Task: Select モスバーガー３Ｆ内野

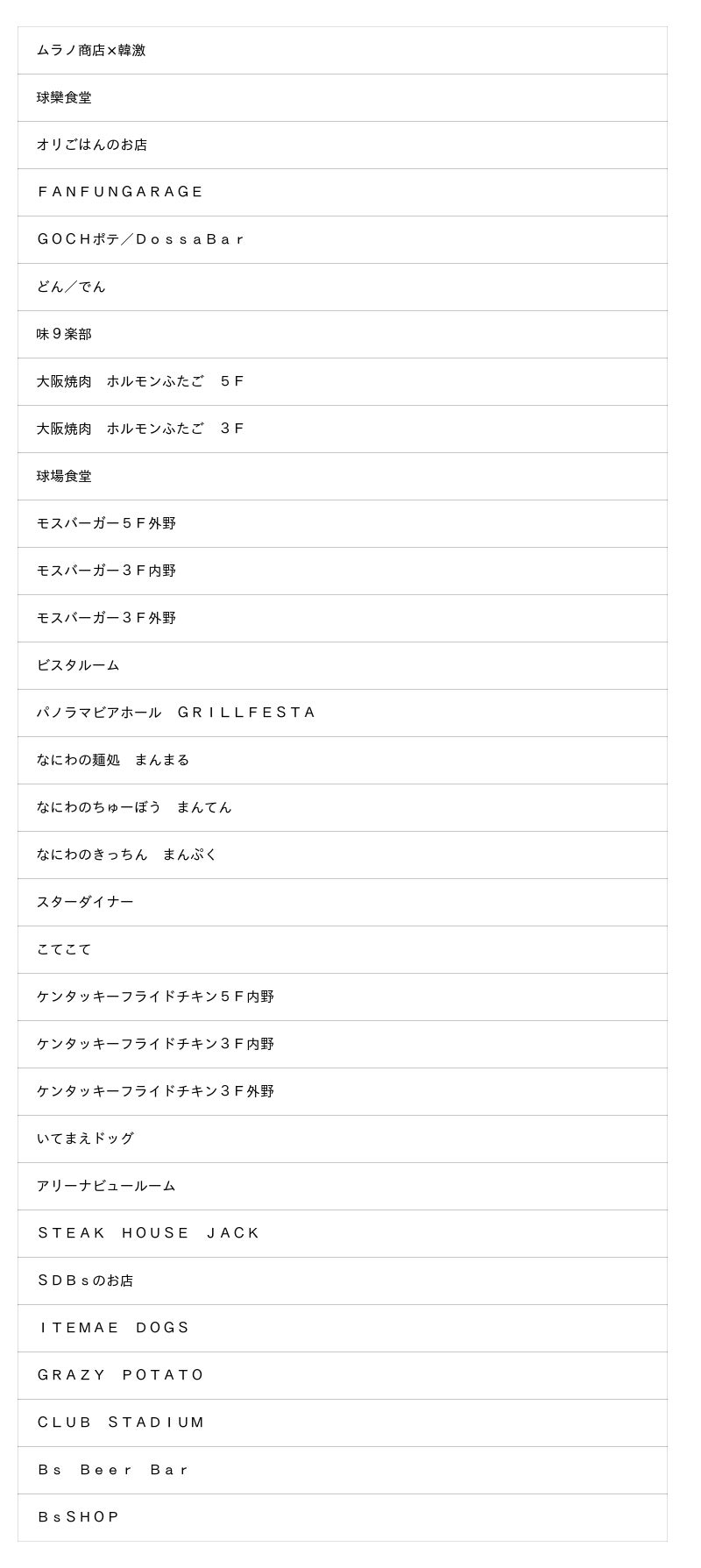Action: pyautogui.click(x=342, y=571)
